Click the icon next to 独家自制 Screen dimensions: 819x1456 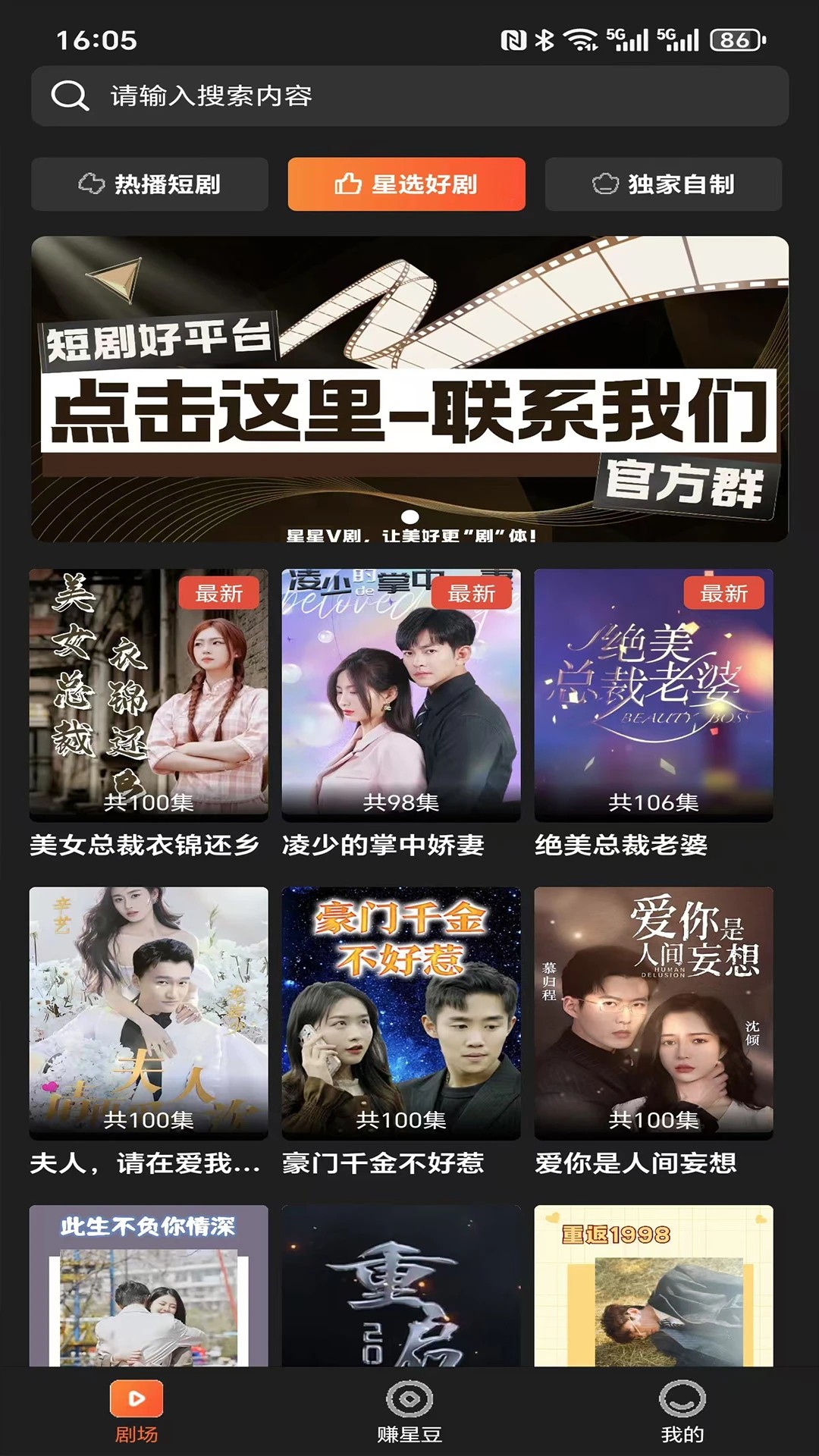tap(605, 183)
